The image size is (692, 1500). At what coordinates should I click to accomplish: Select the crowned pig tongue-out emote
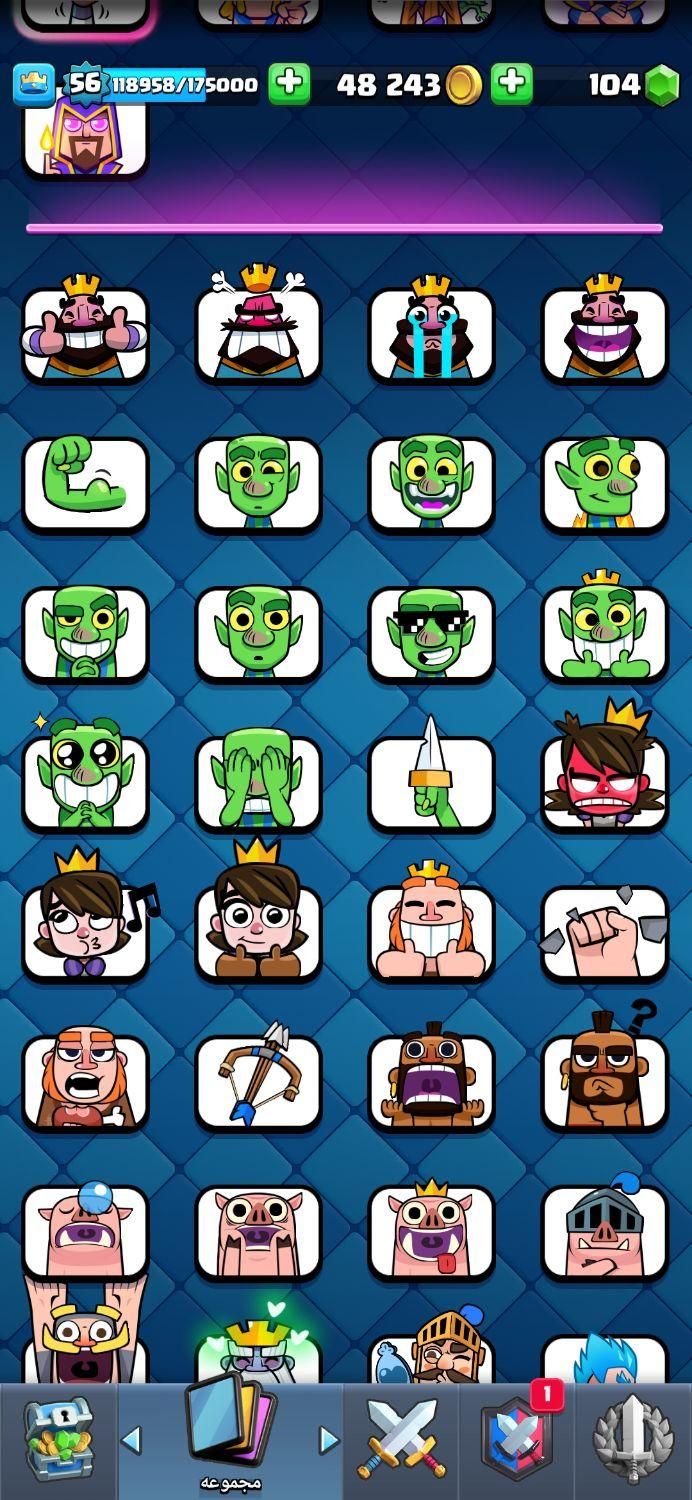point(431,1230)
